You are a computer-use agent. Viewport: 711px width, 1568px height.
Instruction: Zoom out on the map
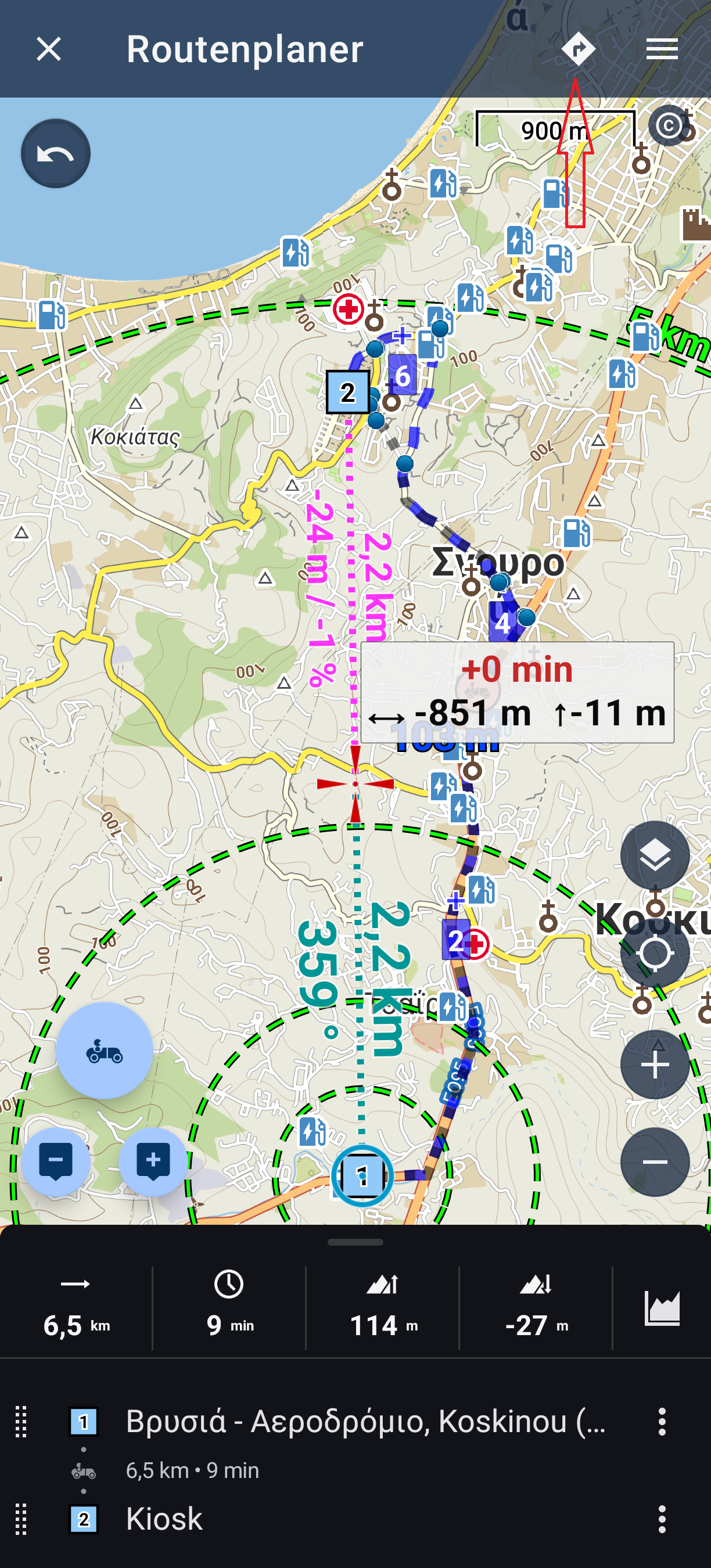point(655,1162)
